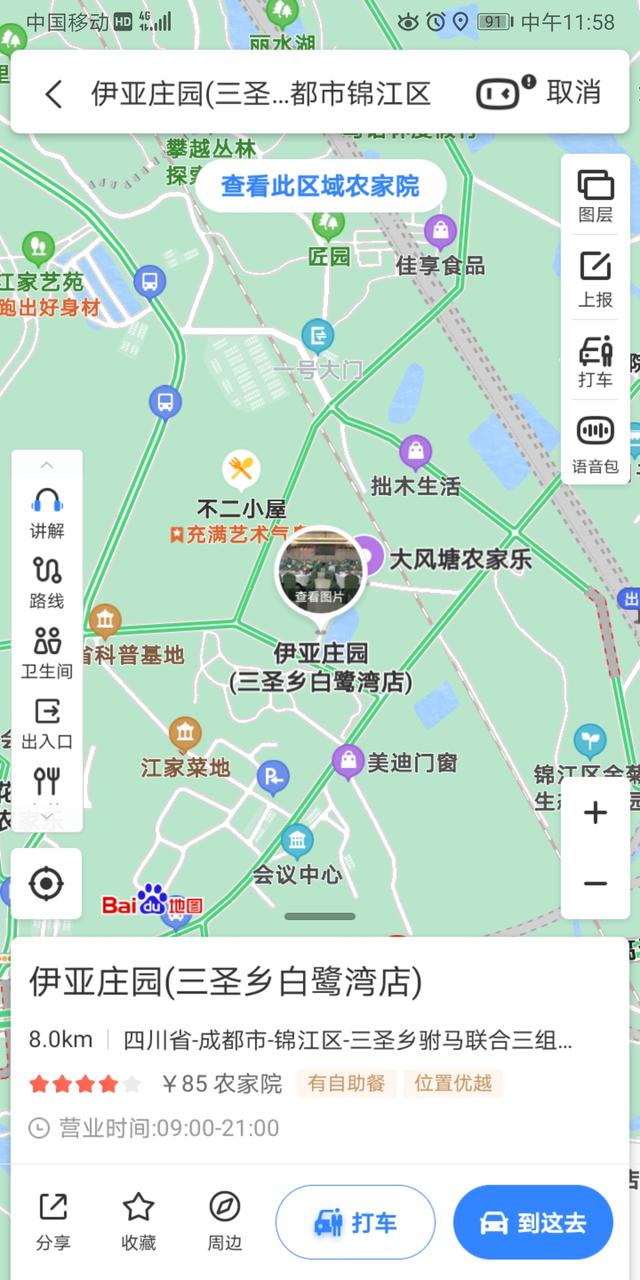Show 出入口 entrances and exits
Viewport: 640px width, 1280px height.
(x=47, y=723)
